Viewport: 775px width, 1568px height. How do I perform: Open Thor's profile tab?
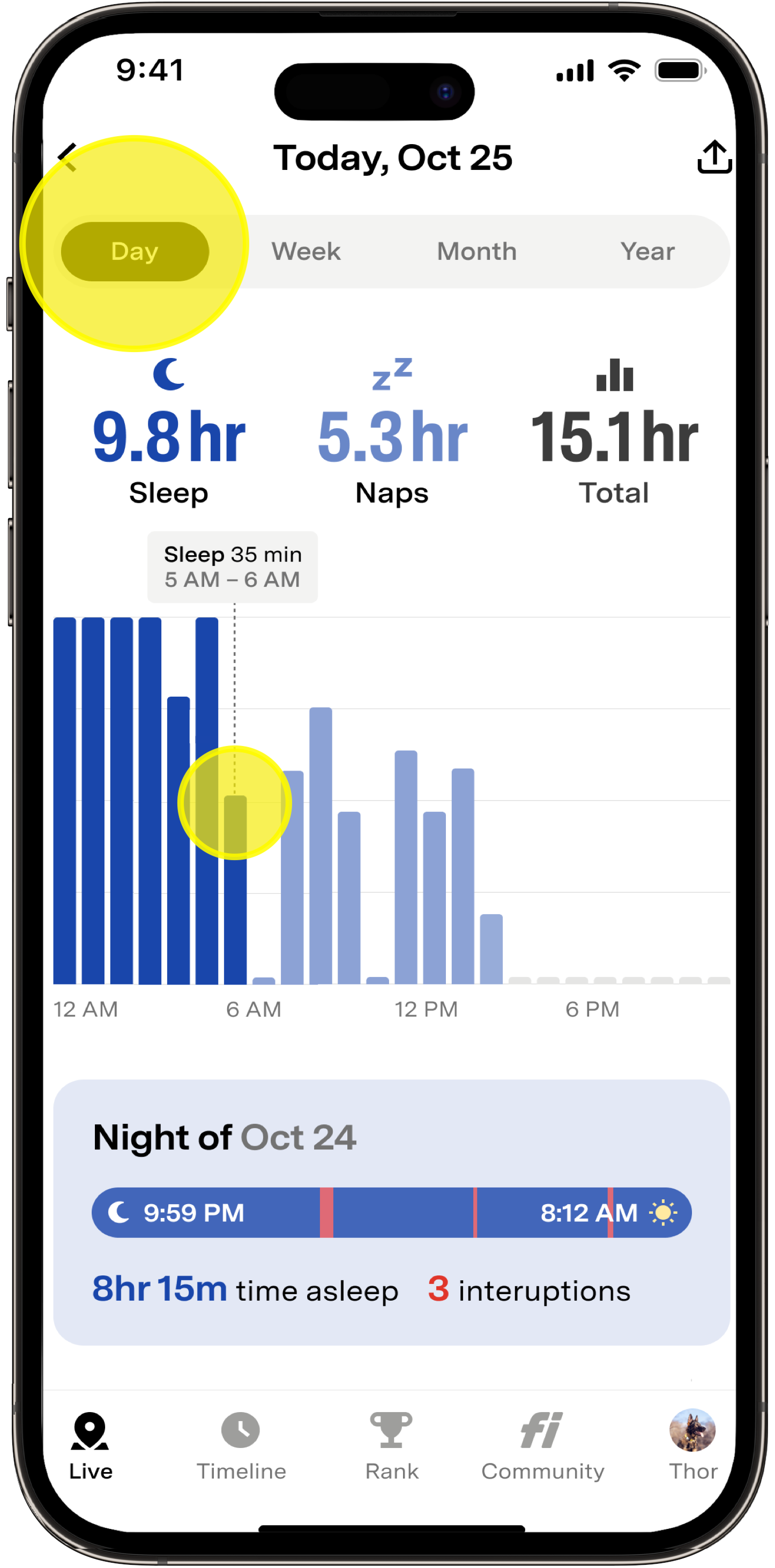(692, 1445)
